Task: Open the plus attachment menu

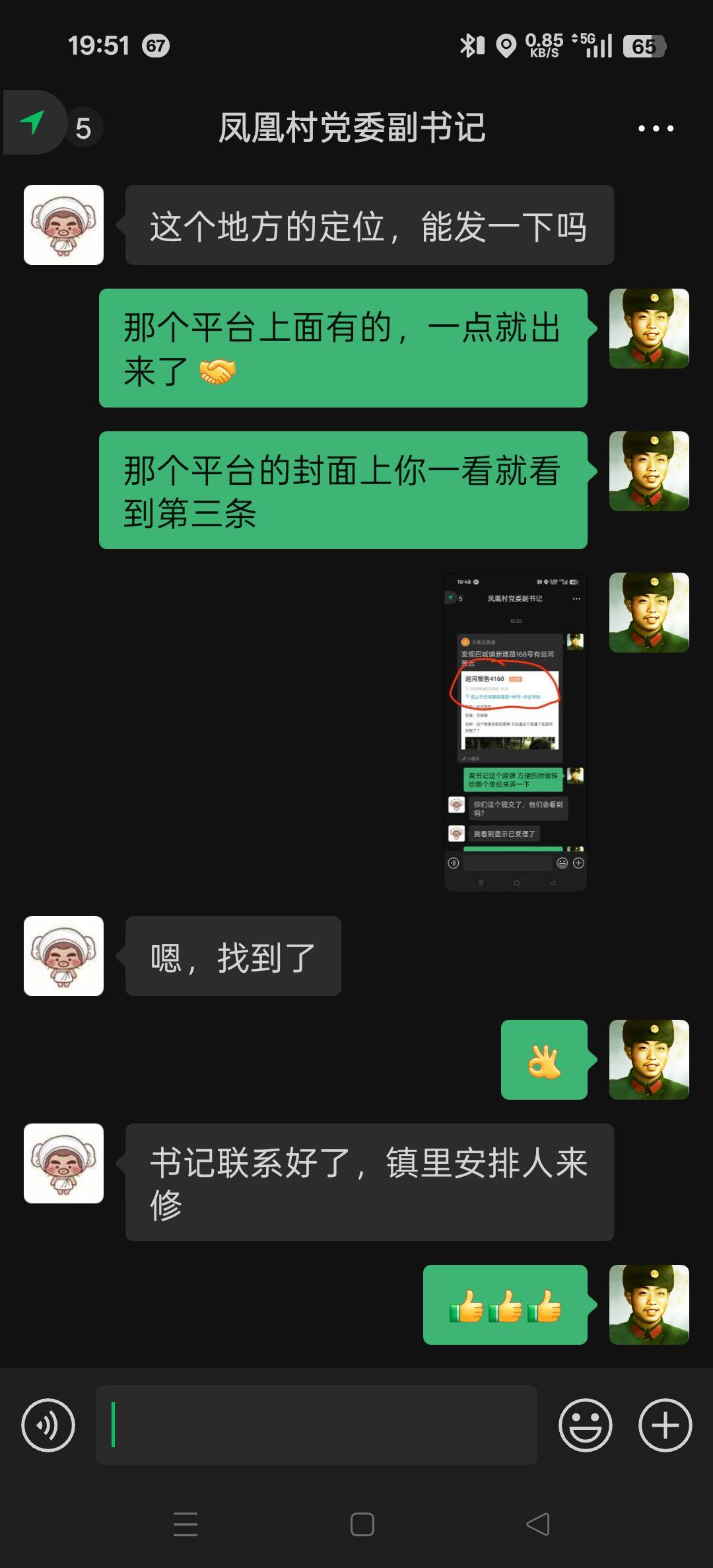Action: click(x=665, y=1425)
